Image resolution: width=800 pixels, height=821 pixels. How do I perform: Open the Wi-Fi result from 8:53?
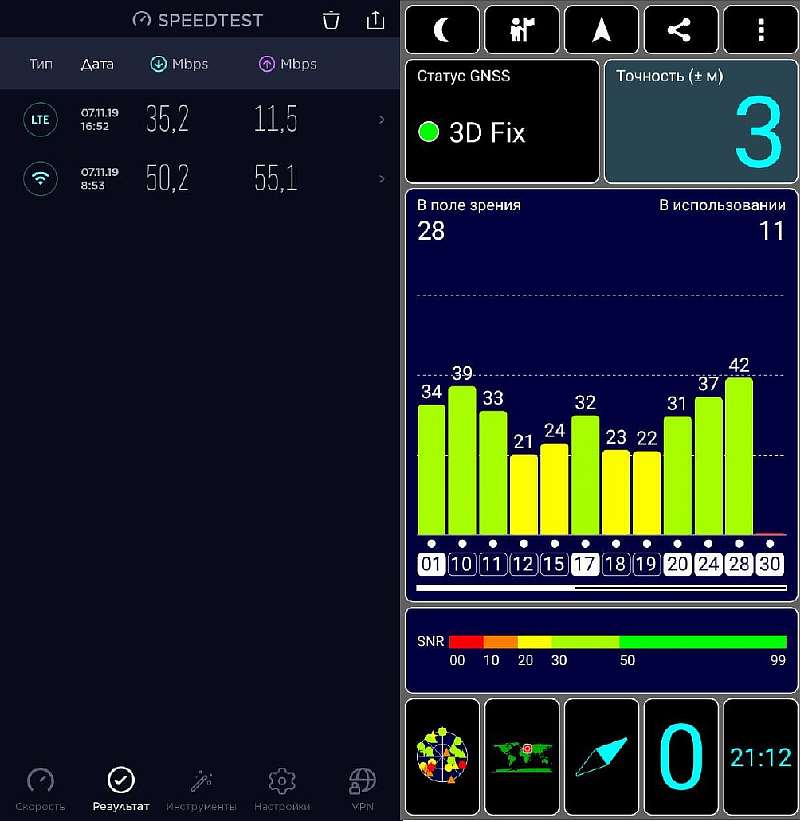pos(200,179)
